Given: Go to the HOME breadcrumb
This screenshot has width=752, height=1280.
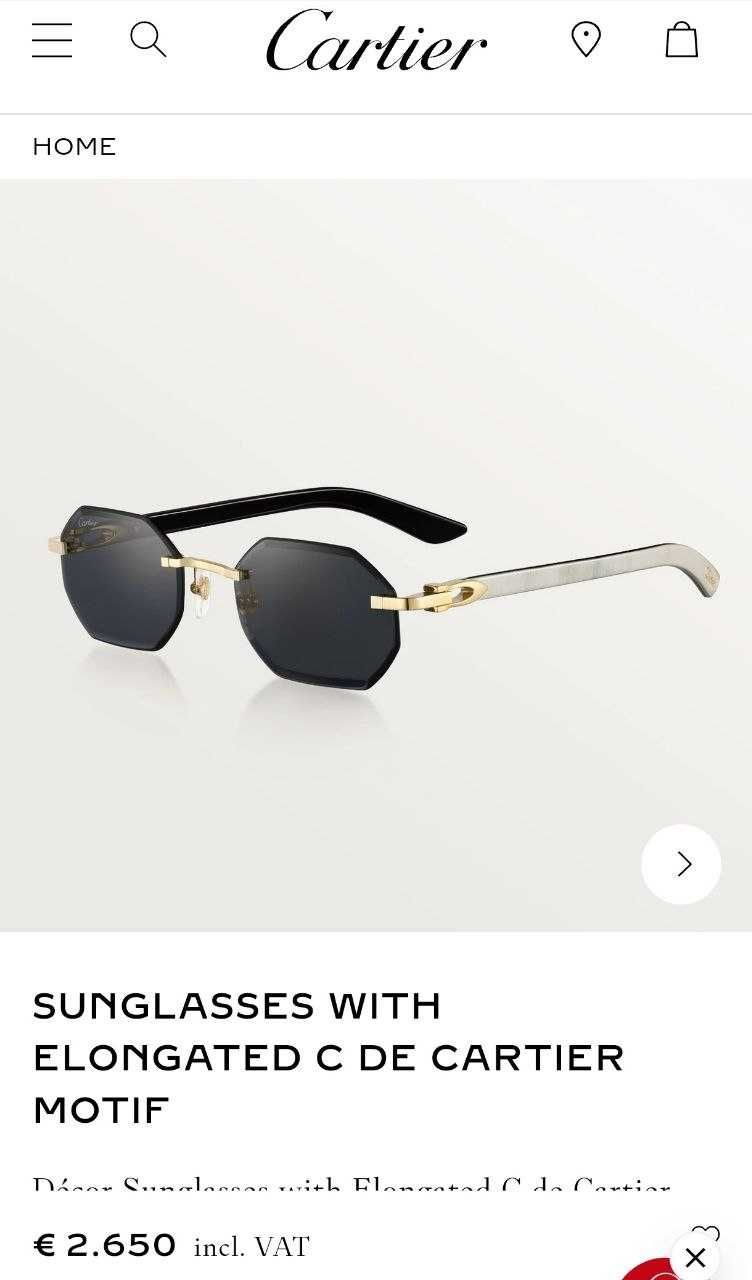Looking at the screenshot, I should (74, 146).
